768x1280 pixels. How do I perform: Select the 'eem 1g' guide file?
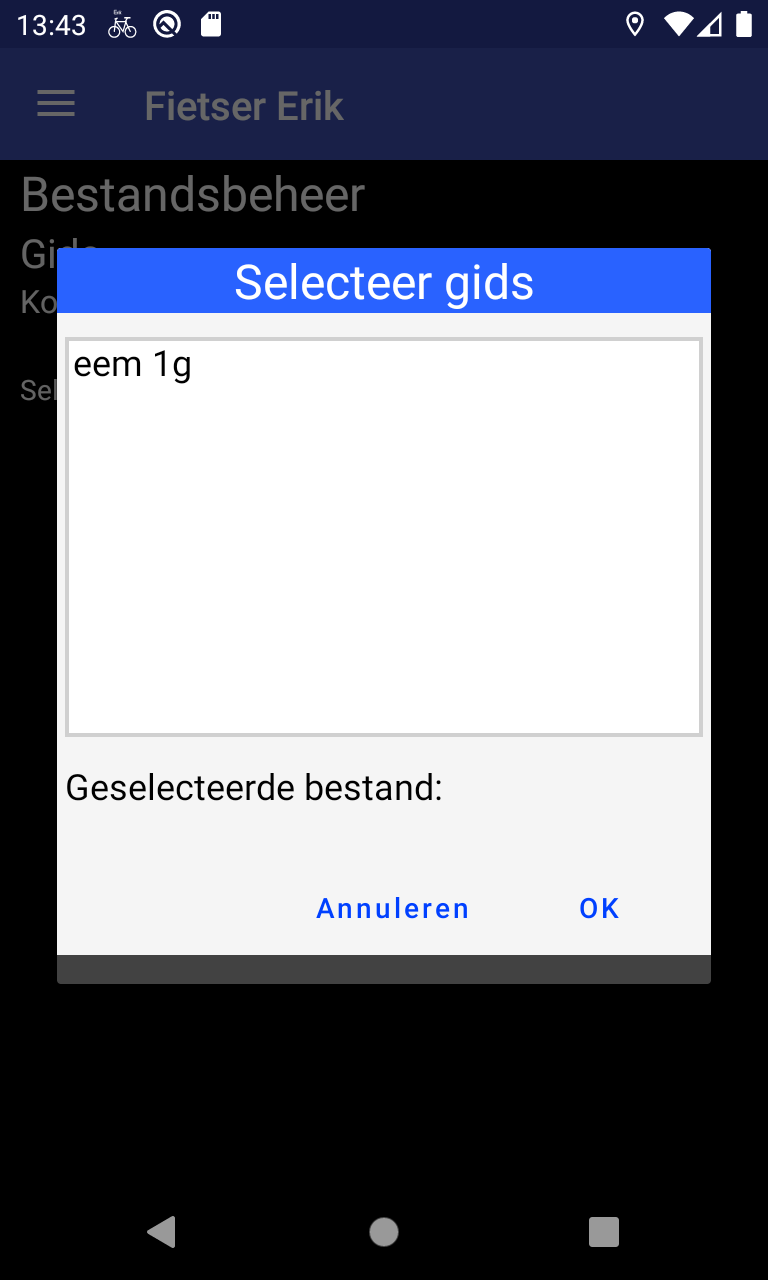click(132, 366)
